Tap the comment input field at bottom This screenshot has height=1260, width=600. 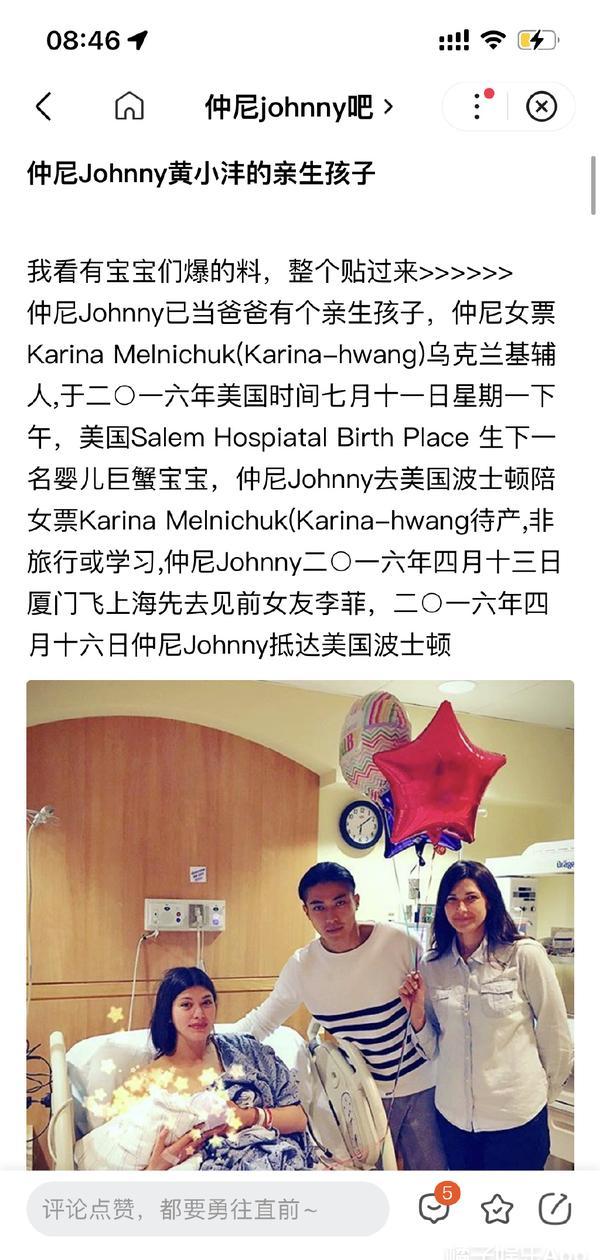207,1209
